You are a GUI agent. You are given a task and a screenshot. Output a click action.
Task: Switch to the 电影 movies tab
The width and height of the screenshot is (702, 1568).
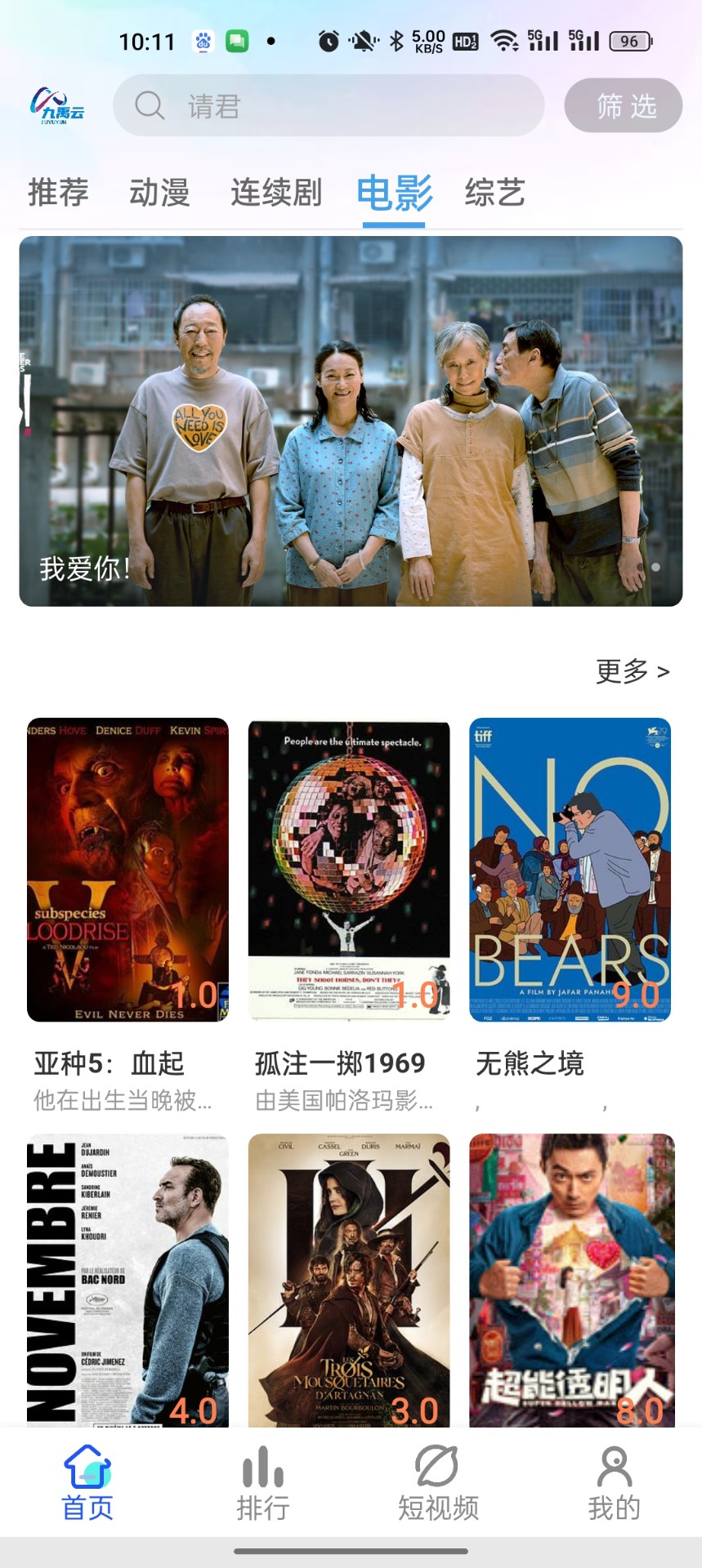(x=393, y=193)
